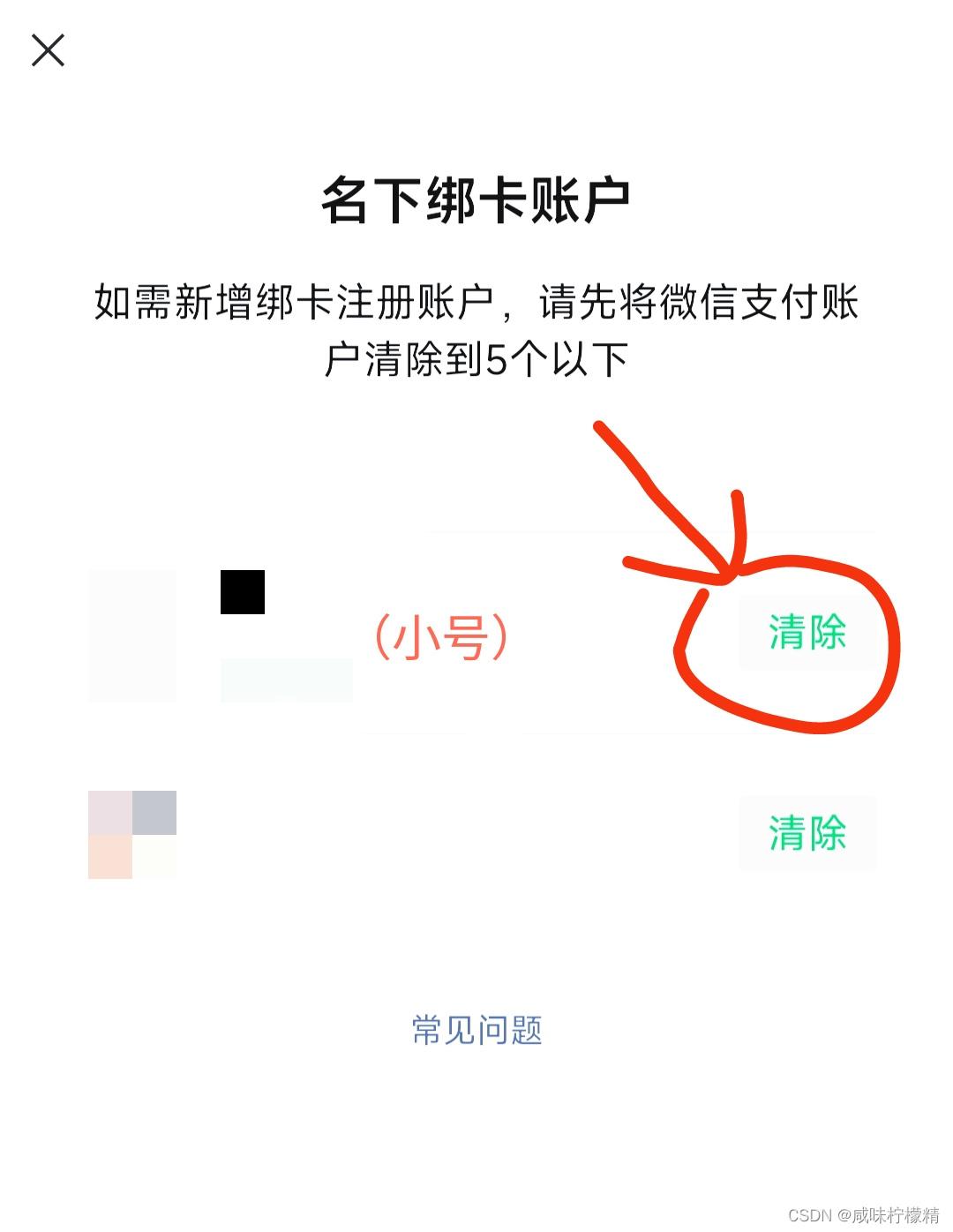Tap 清除 for the second account

tap(807, 833)
